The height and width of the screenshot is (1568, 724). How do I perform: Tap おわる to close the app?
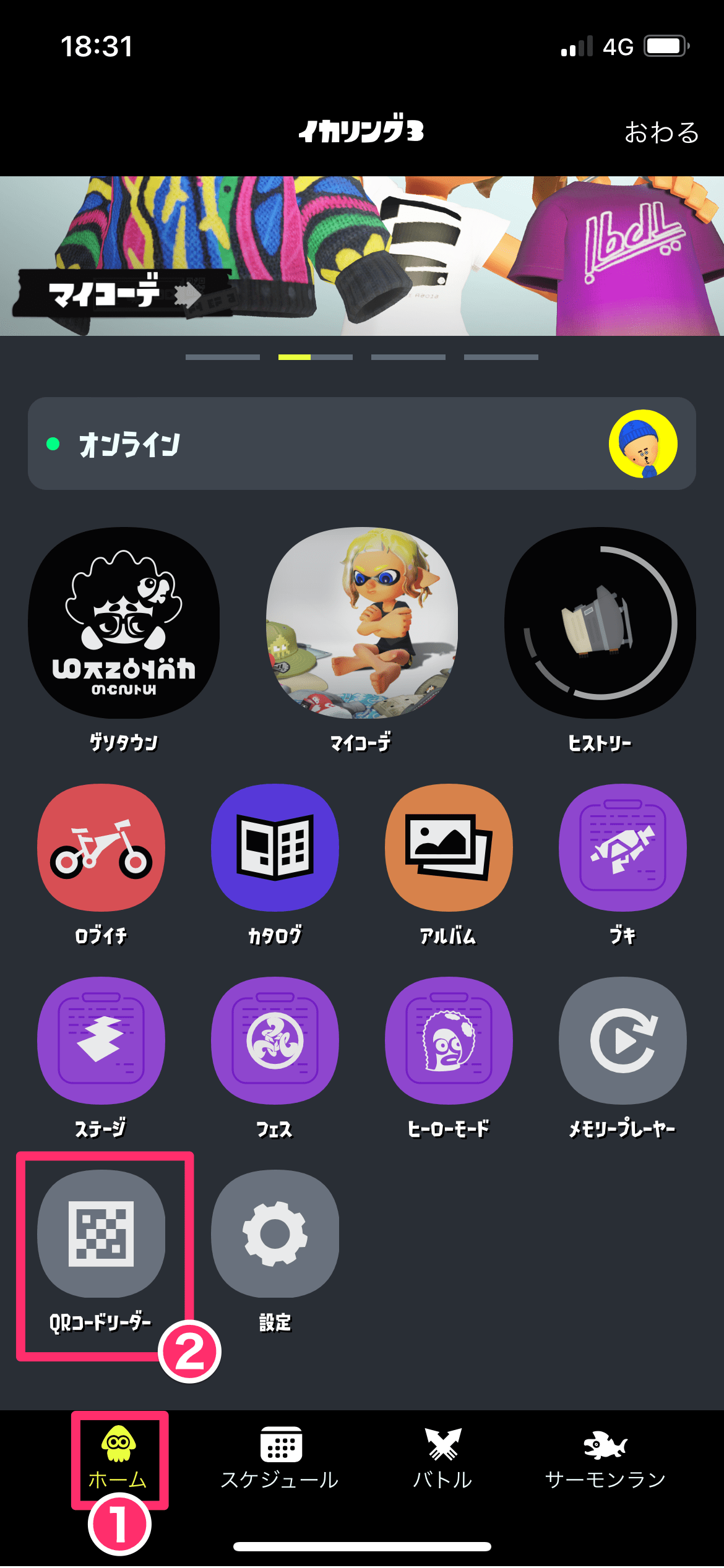[661, 132]
